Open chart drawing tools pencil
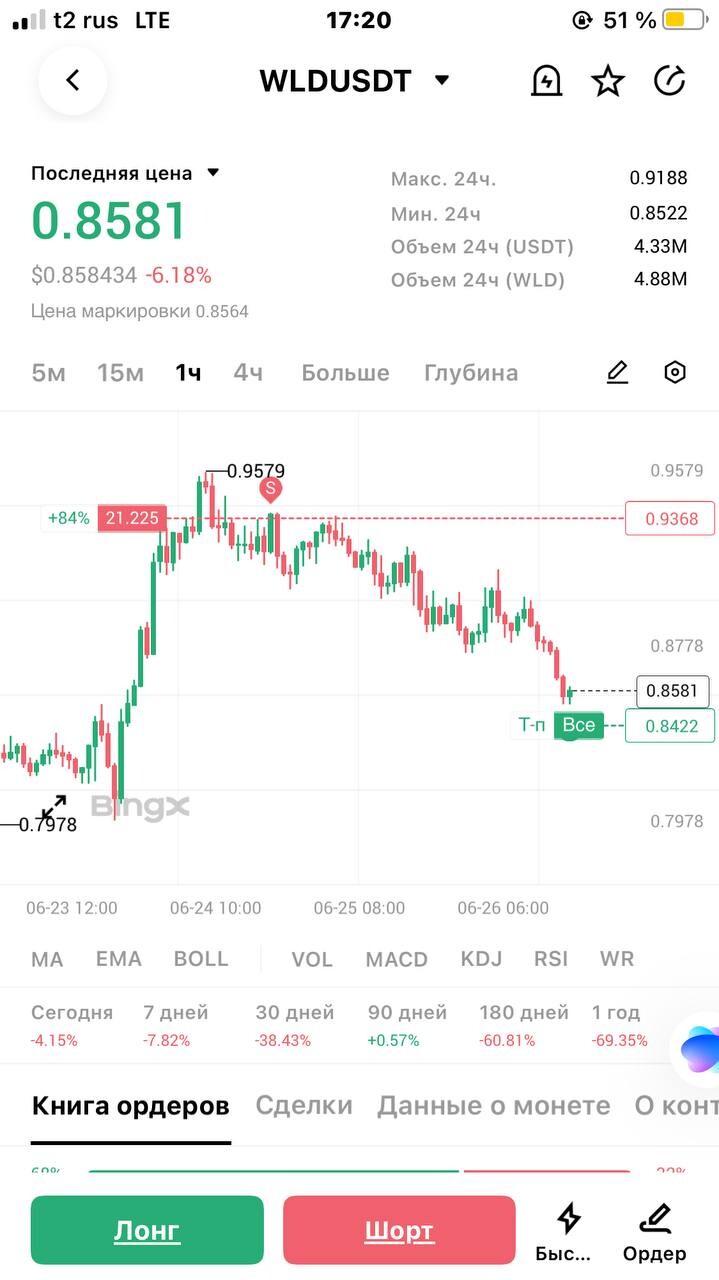Image resolution: width=719 pixels, height=1280 pixels. click(x=617, y=373)
